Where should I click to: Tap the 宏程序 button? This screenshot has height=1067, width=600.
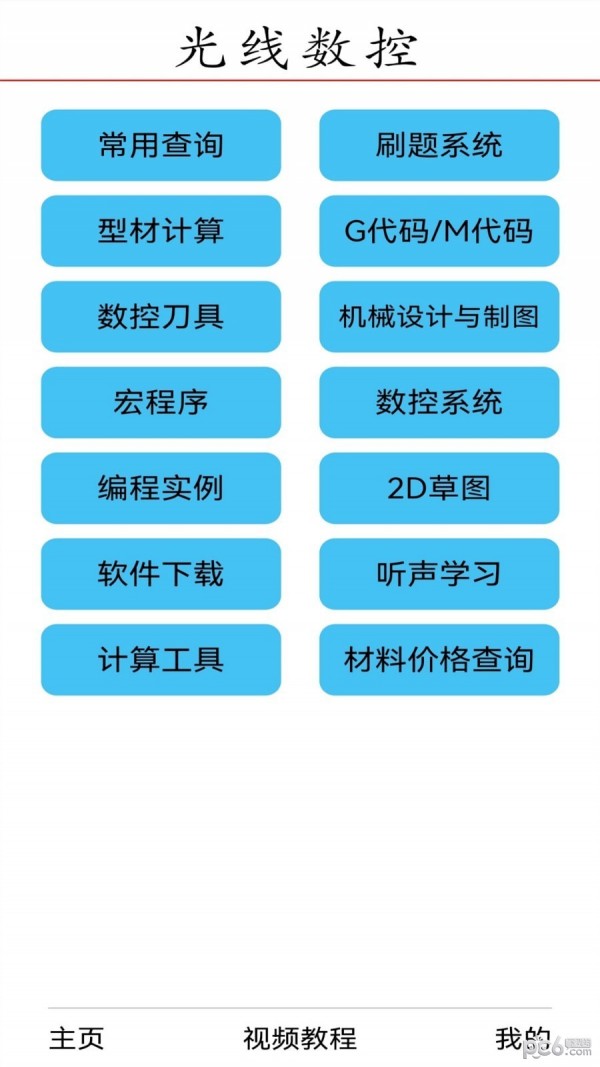[x=161, y=402]
